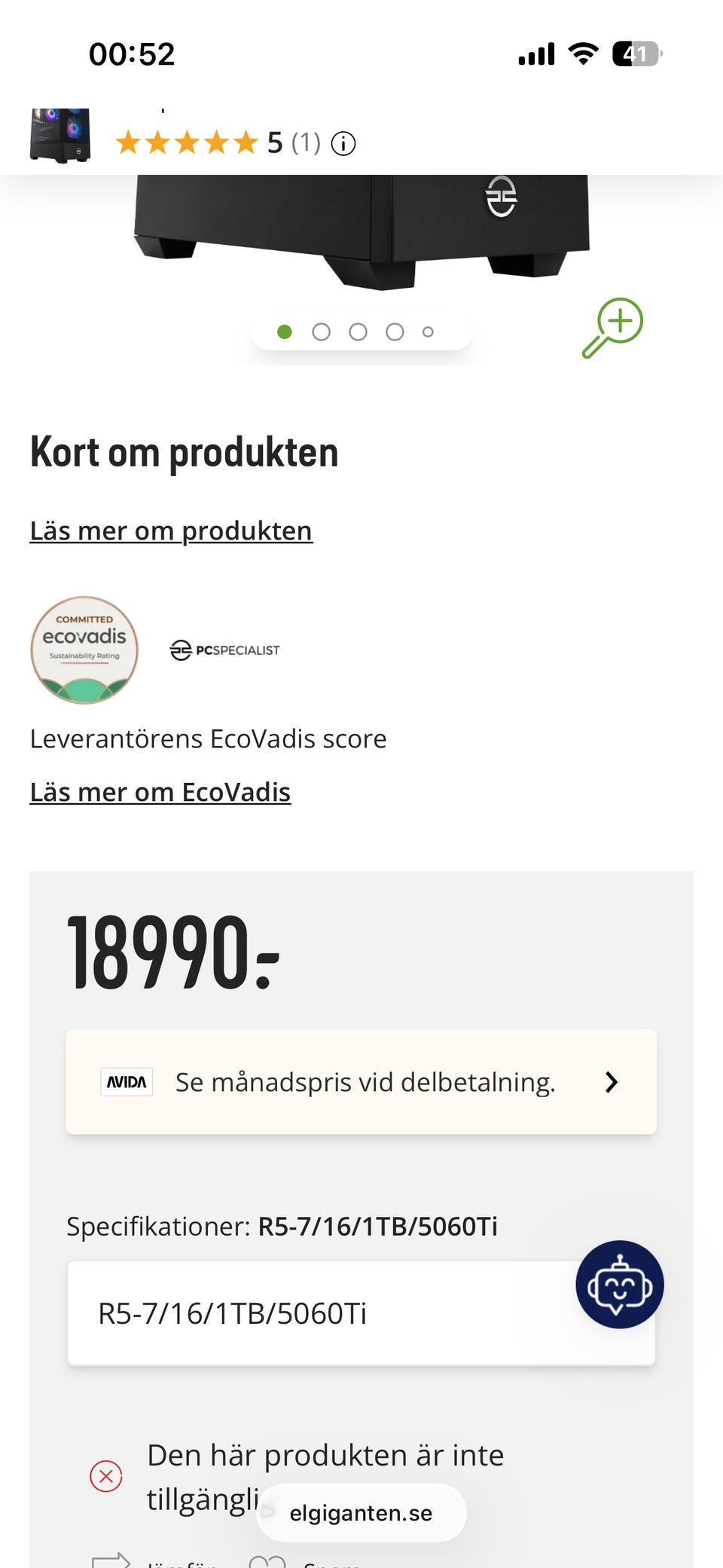Tap the small product thumbnail in header
This screenshot has height=1568, width=723.
pyautogui.click(x=60, y=135)
